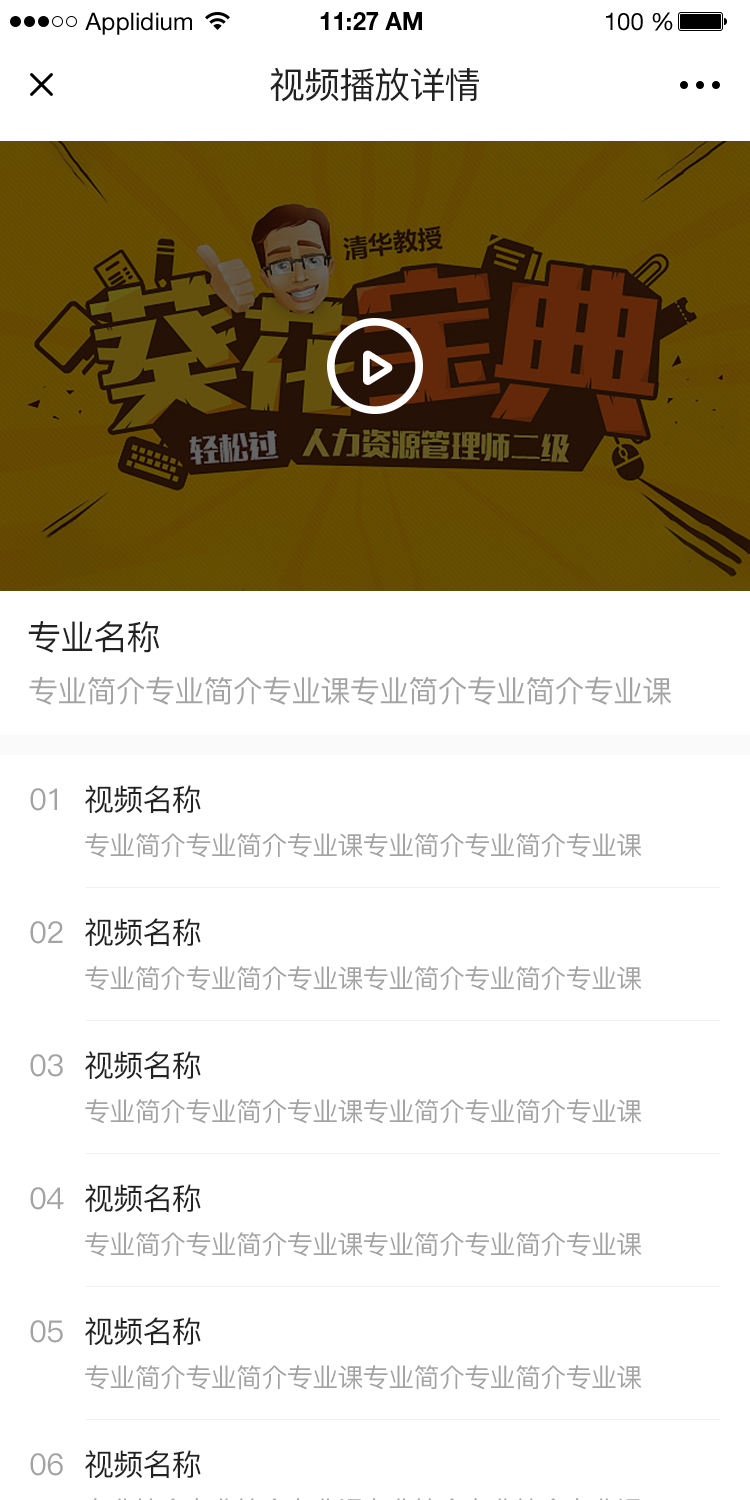Image resolution: width=750 pixels, height=1500 pixels.
Task: Open video 01 in the list
Action: pos(375,821)
